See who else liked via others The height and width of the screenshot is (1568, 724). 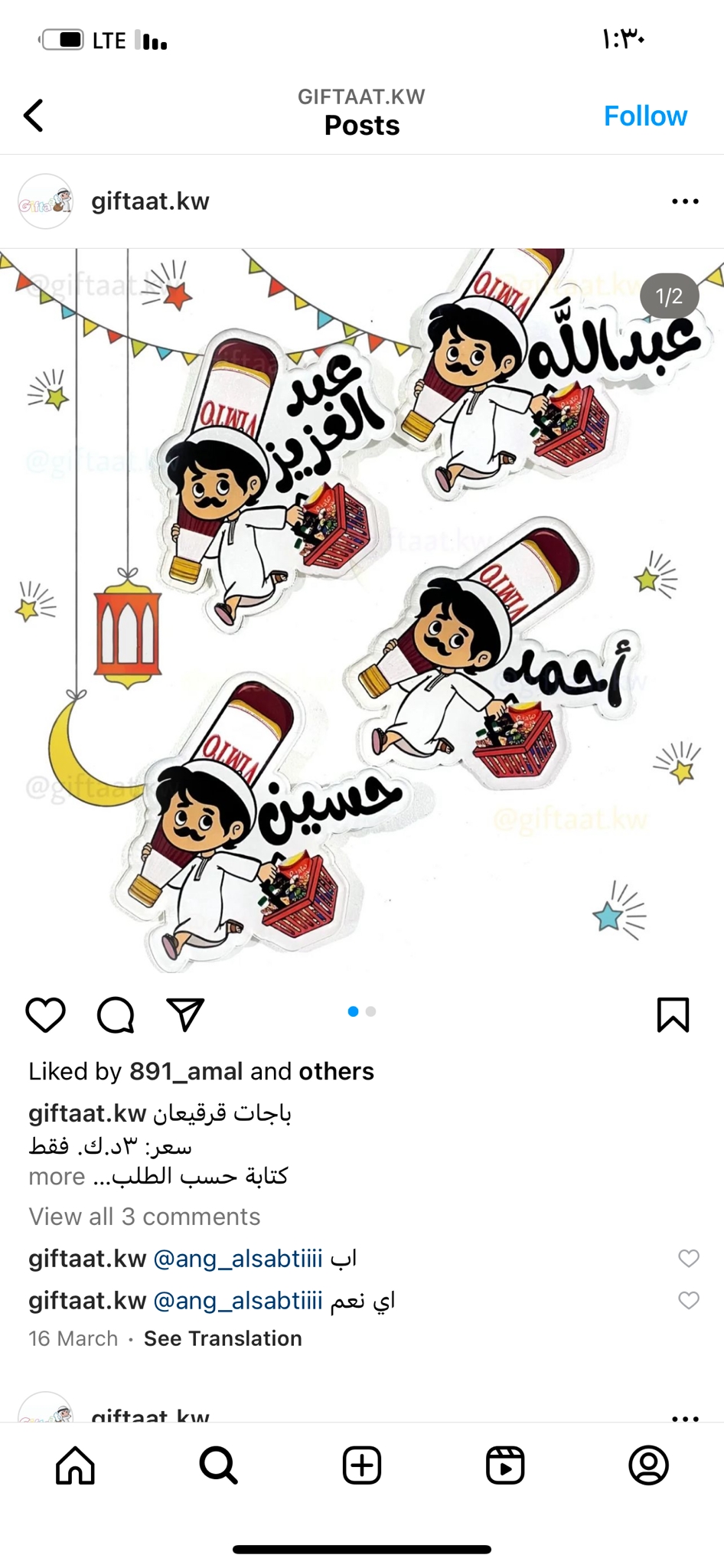336,1071
